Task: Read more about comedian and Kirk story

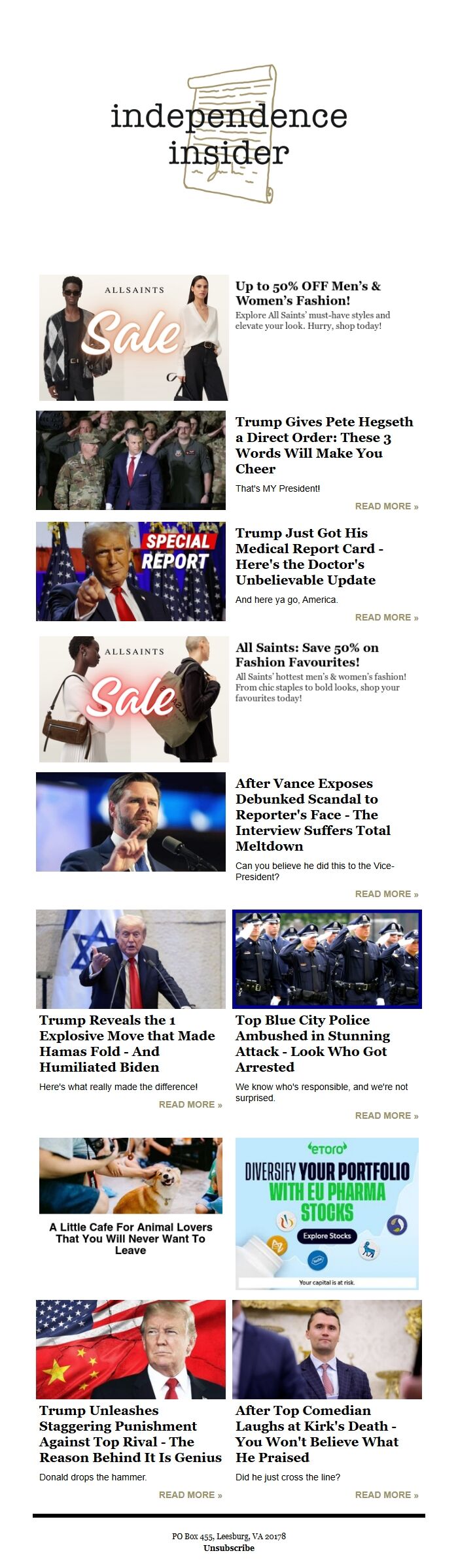Action: (x=386, y=1495)
